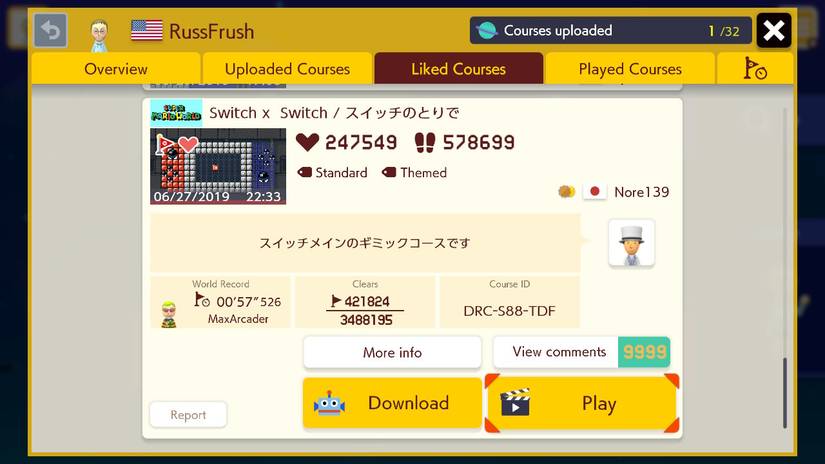Open the Uploaded Courses tab
The height and width of the screenshot is (464, 825).
(x=287, y=69)
